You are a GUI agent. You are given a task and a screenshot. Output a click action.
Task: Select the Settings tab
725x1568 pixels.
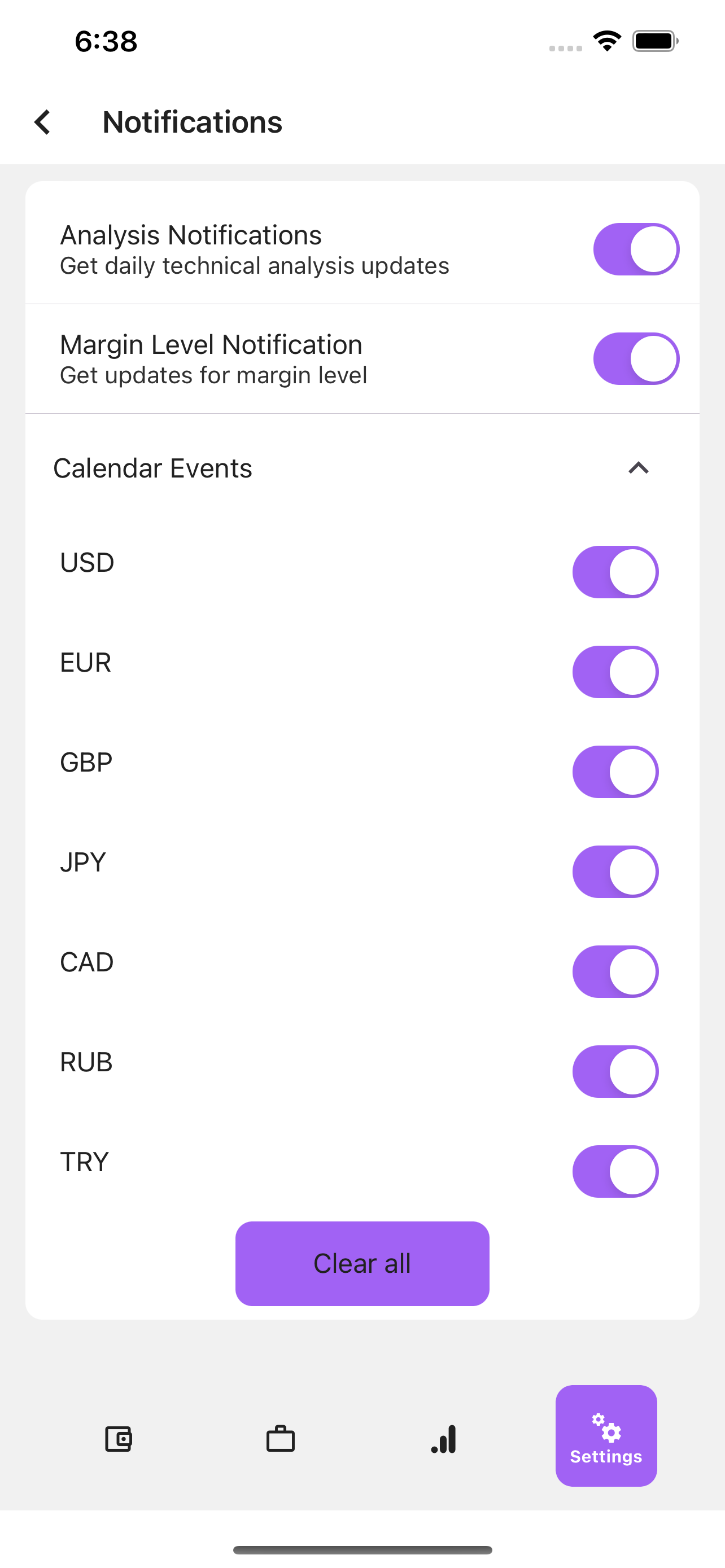click(x=606, y=1436)
